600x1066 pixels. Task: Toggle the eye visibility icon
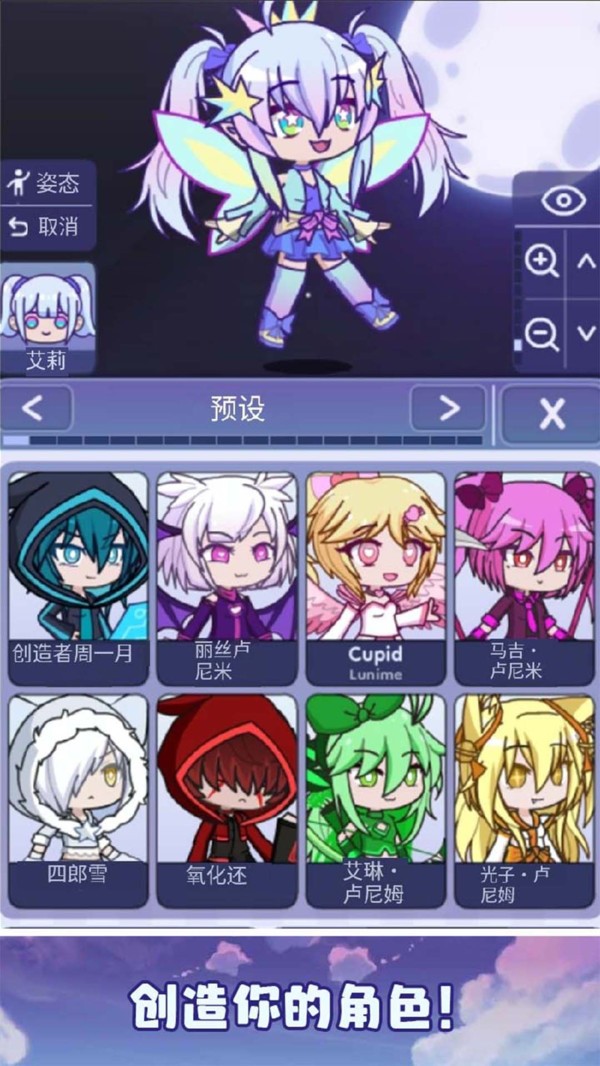[x=563, y=200]
